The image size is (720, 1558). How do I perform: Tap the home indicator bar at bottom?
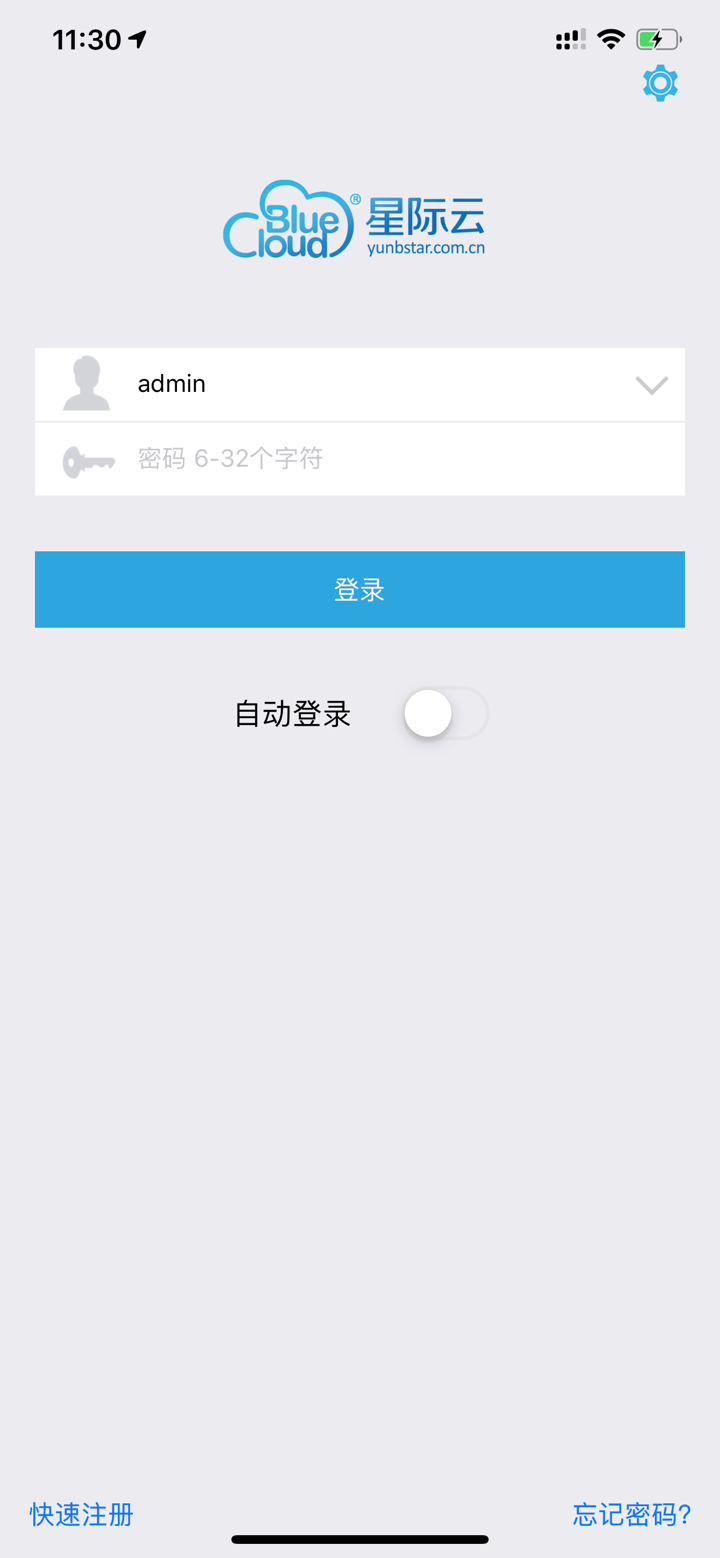[360, 1540]
